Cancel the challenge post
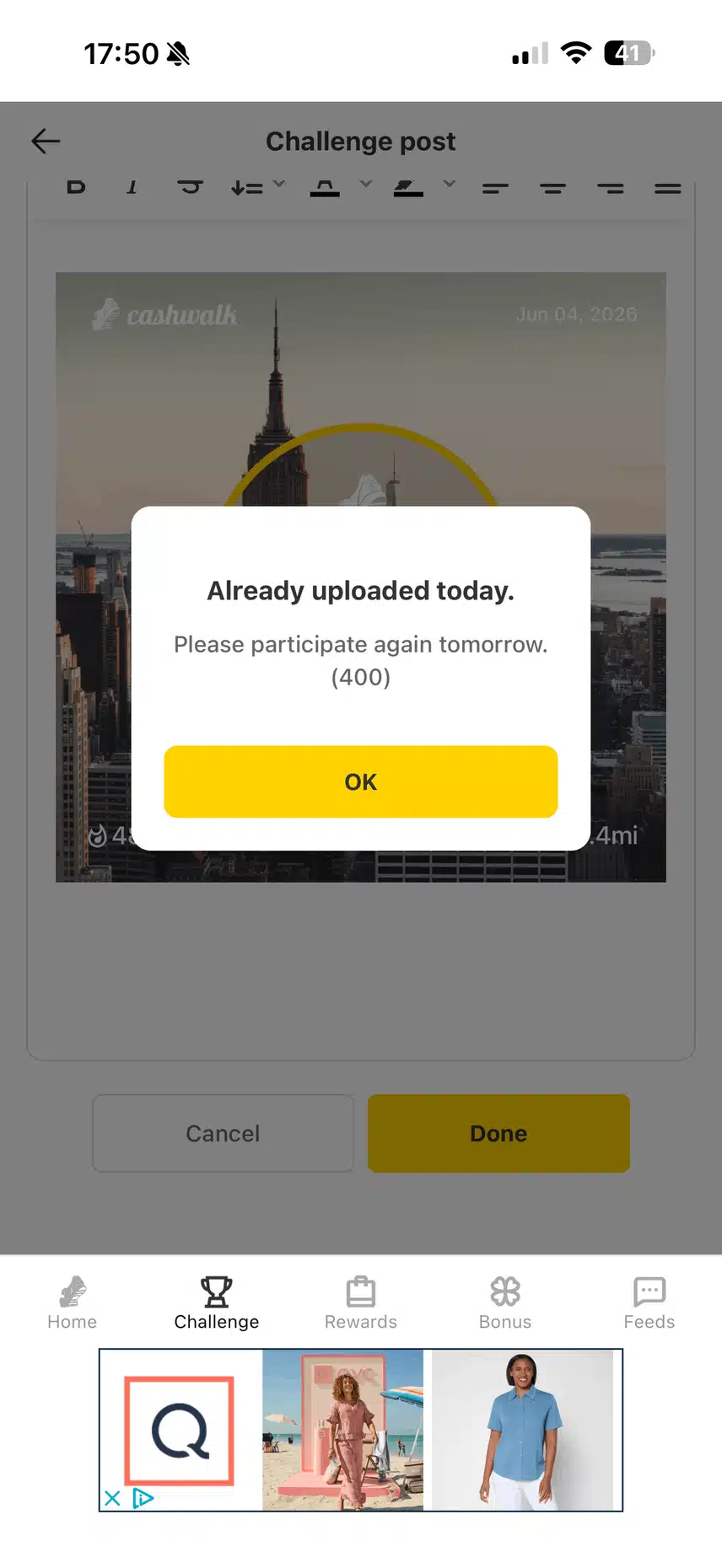Screen dimensions: 722x1568 (x=223, y=1133)
